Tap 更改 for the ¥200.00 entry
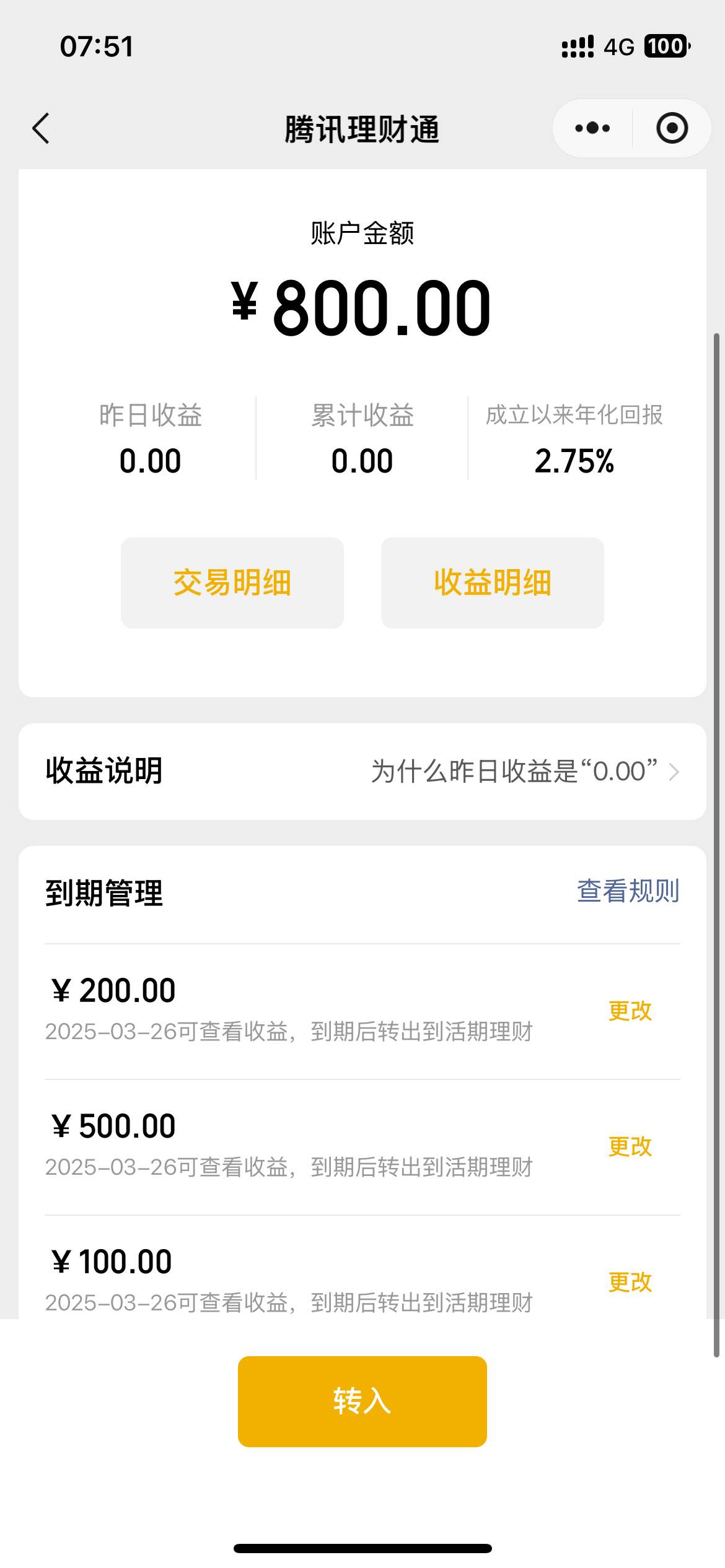 tap(630, 1011)
